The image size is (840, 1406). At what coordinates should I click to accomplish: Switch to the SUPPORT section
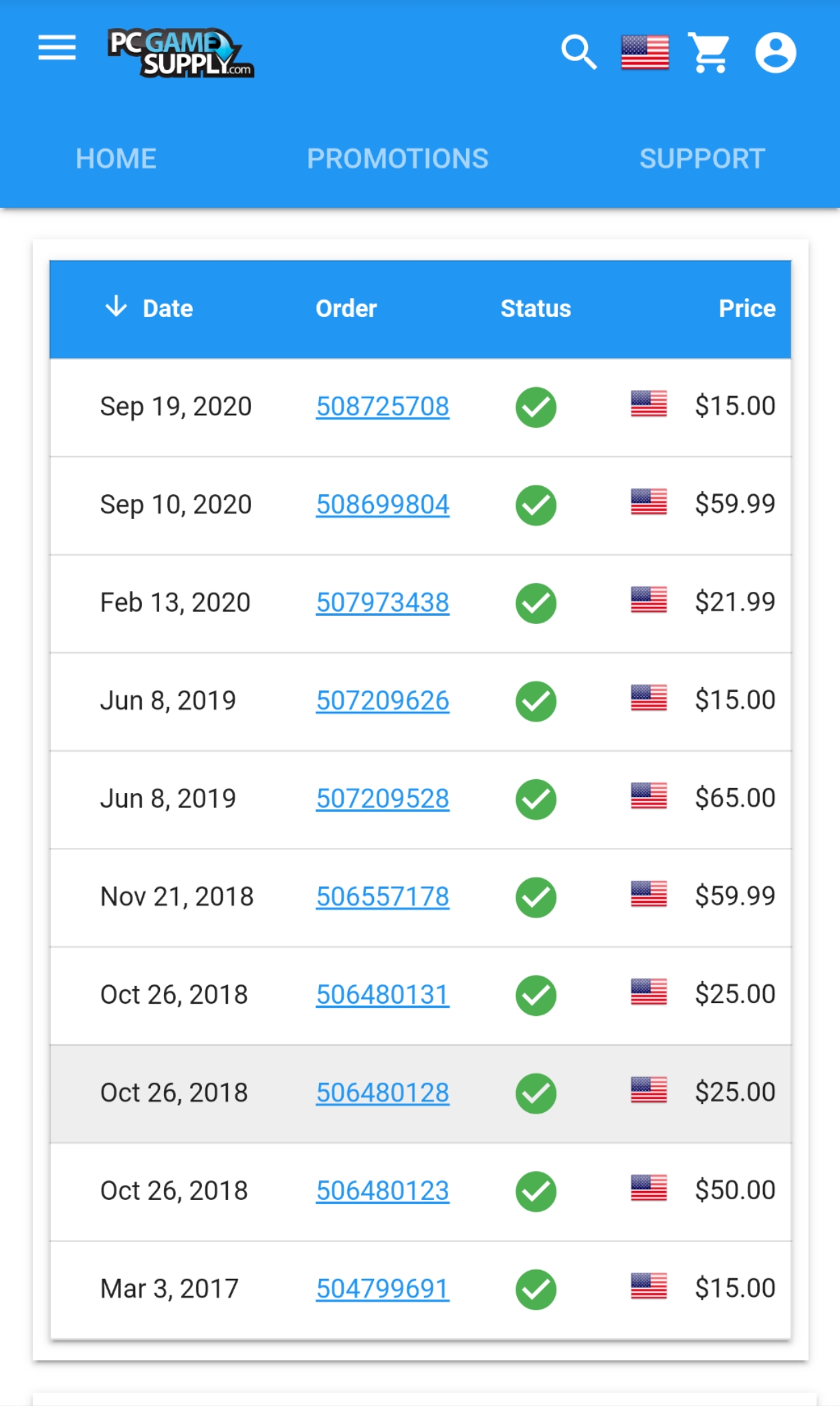(701, 158)
